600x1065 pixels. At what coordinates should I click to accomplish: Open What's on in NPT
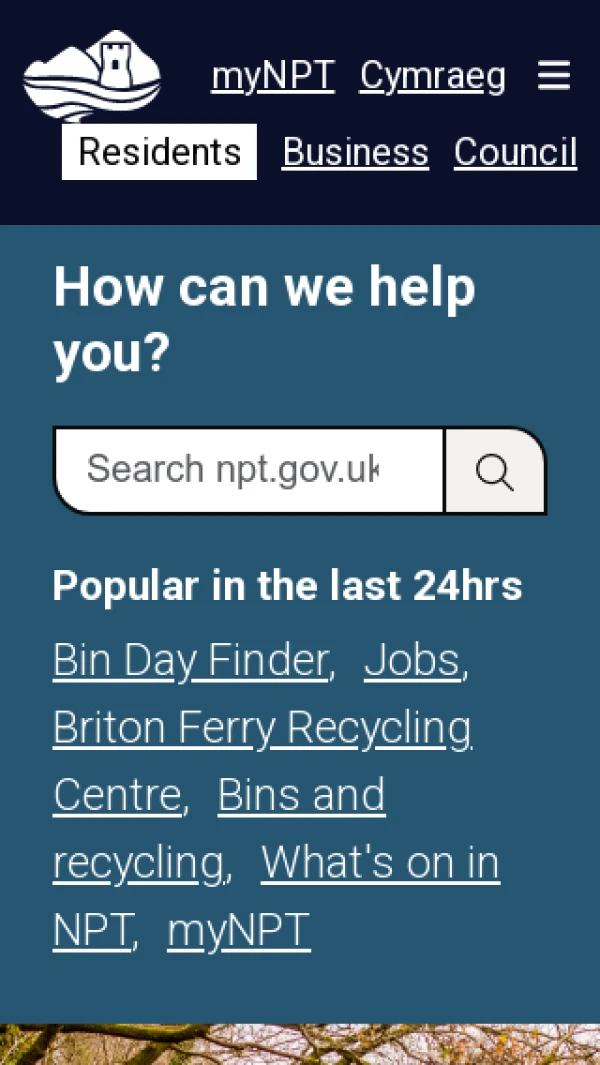click(x=380, y=863)
